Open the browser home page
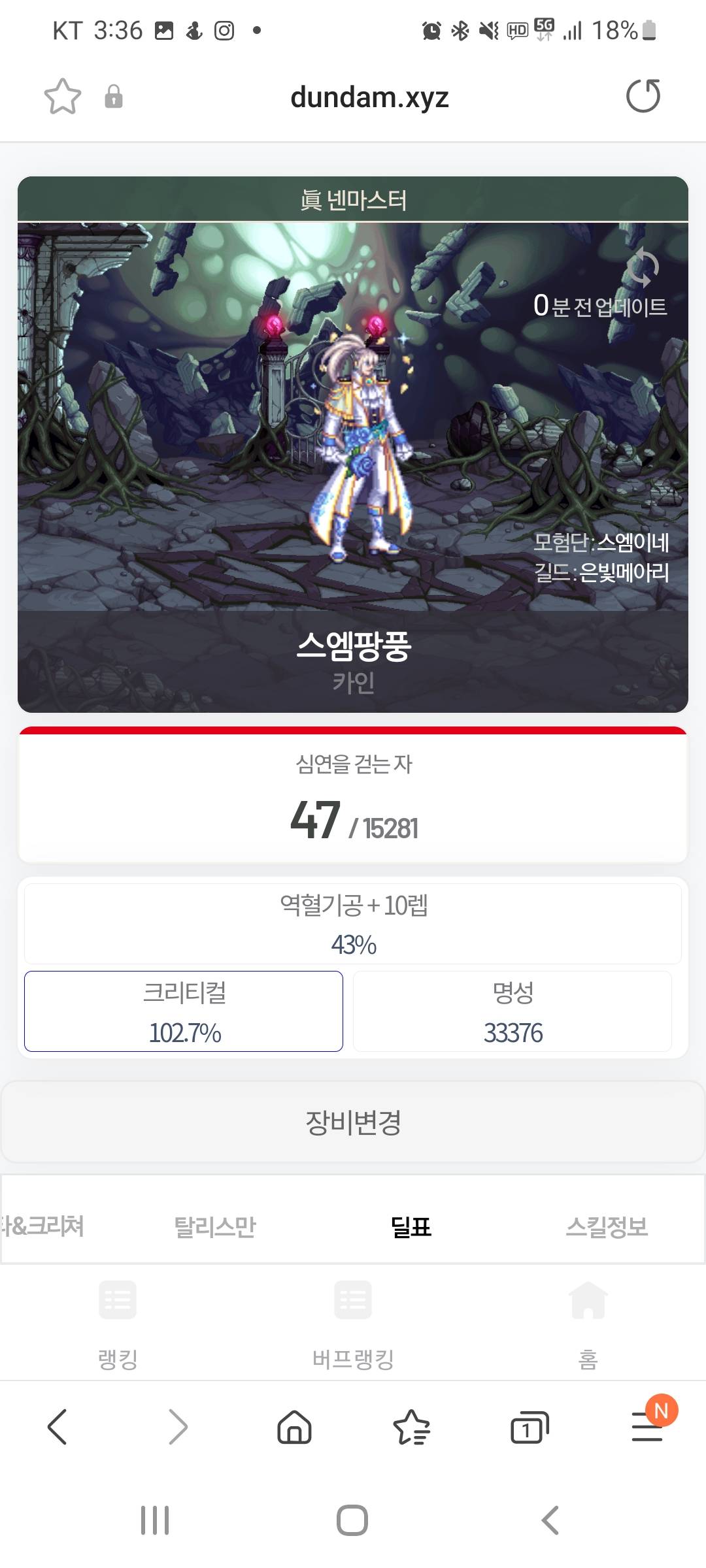706x1568 pixels. (x=294, y=1426)
